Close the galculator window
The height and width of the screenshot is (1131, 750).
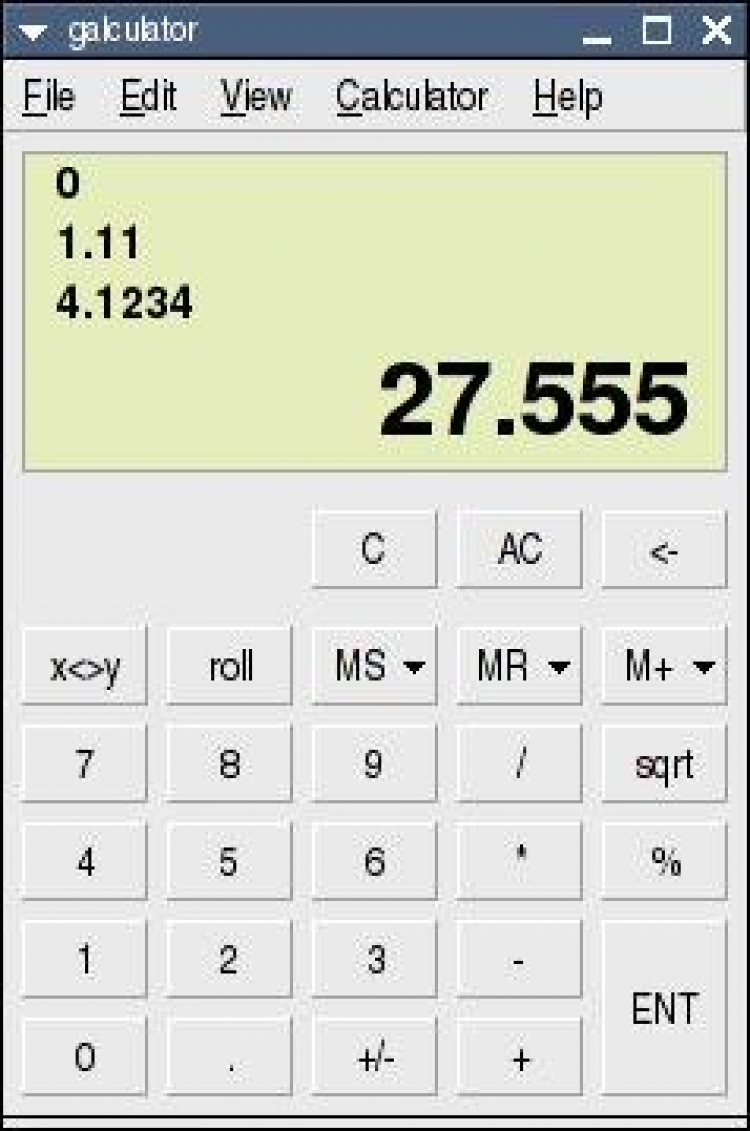click(717, 30)
